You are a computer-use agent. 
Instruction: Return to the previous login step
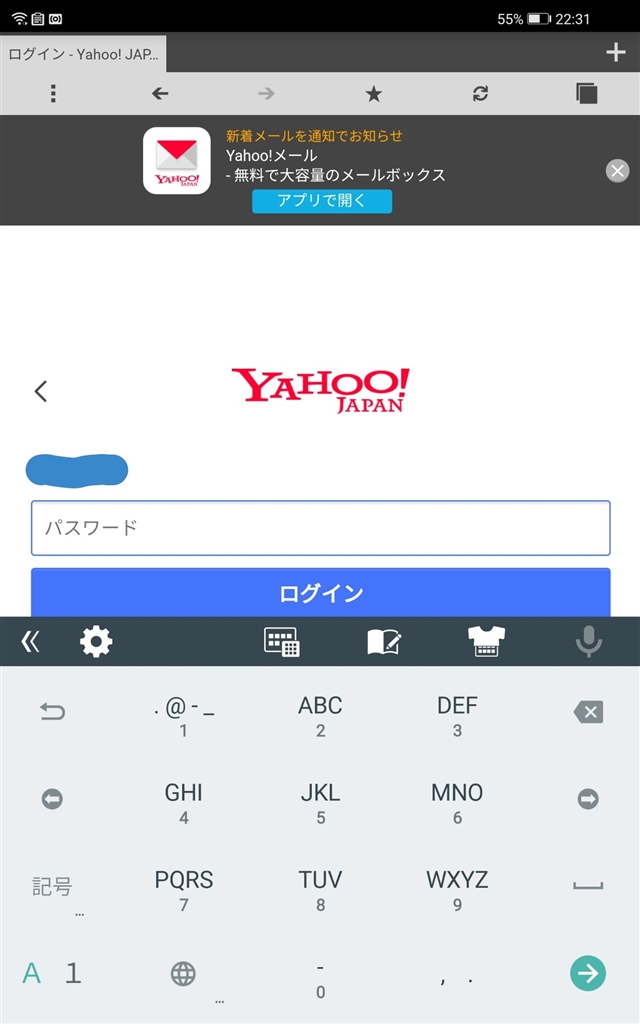pos(41,391)
